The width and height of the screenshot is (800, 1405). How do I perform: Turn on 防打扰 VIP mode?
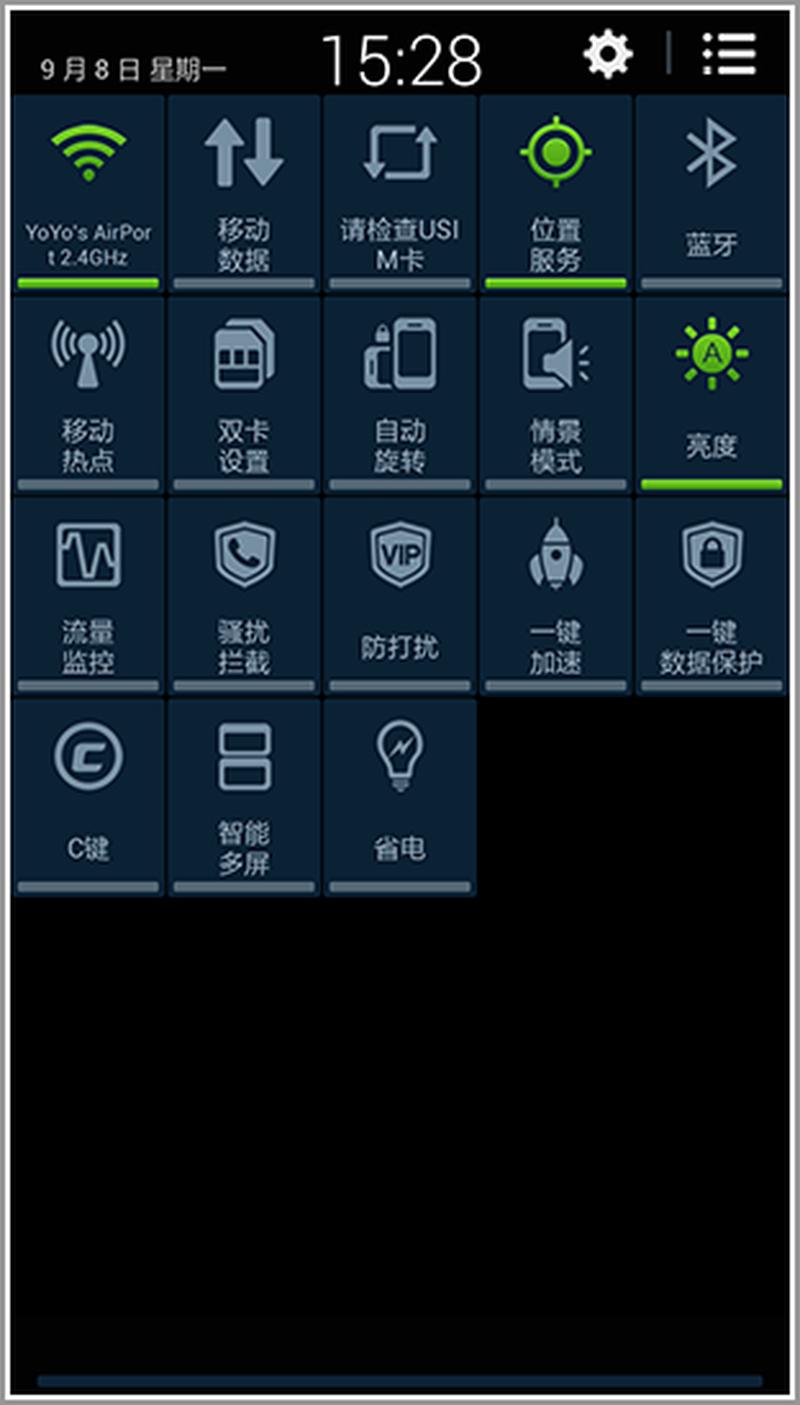[400, 595]
